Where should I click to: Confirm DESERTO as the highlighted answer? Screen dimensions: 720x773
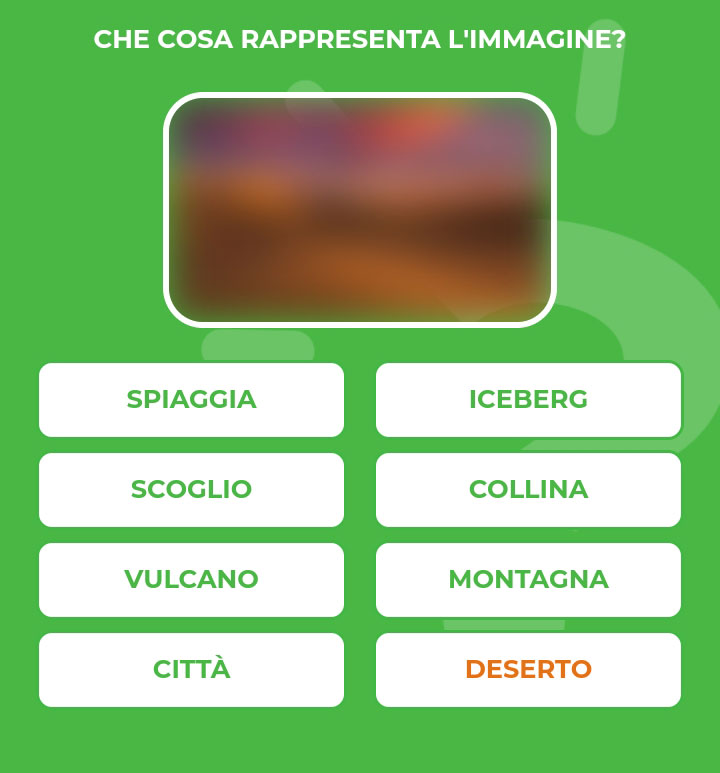(x=528, y=669)
